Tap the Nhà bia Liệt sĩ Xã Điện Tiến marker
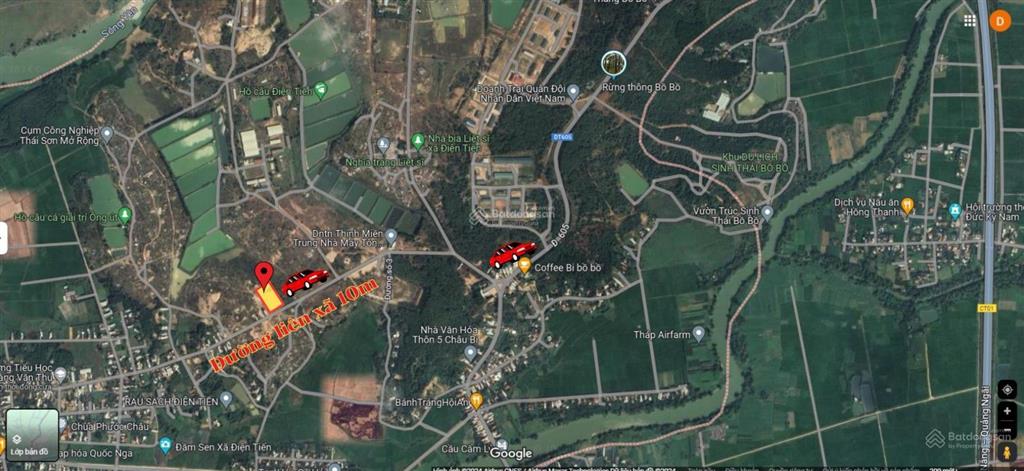The width and height of the screenshot is (1024, 471). click(x=417, y=140)
